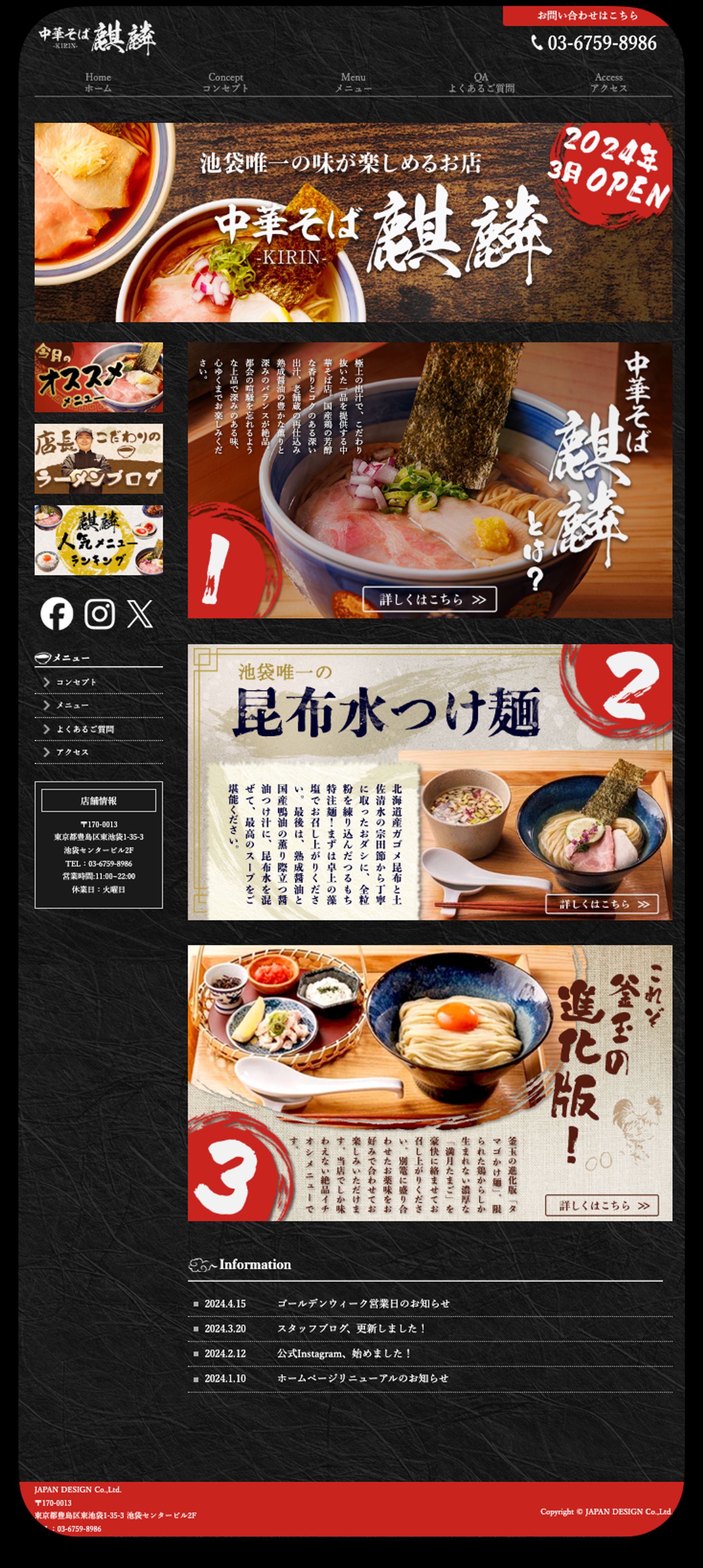Open the QA よくあるご質問 tab
This screenshot has height=1568, width=703.
[x=481, y=83]
